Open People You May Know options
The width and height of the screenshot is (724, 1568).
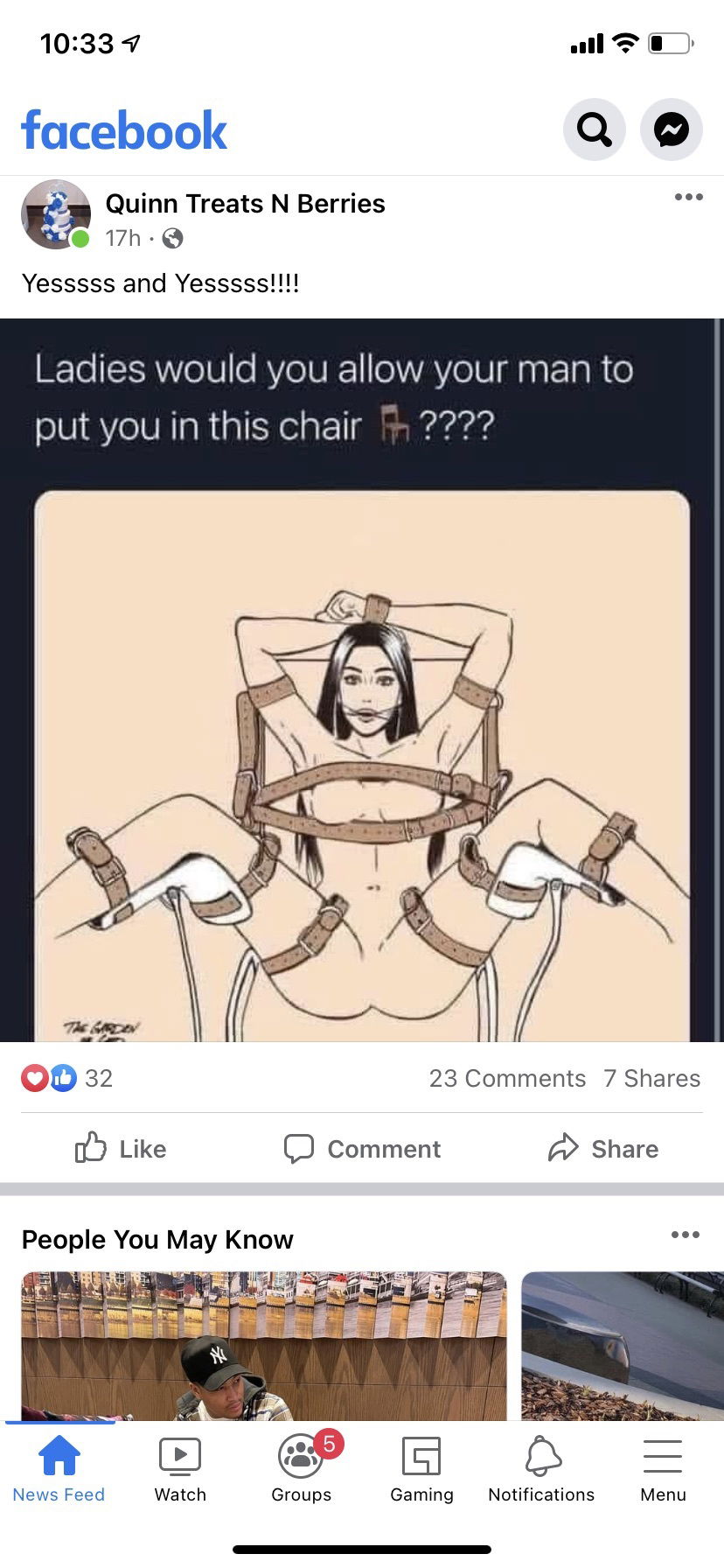(x=685, y=1235)
